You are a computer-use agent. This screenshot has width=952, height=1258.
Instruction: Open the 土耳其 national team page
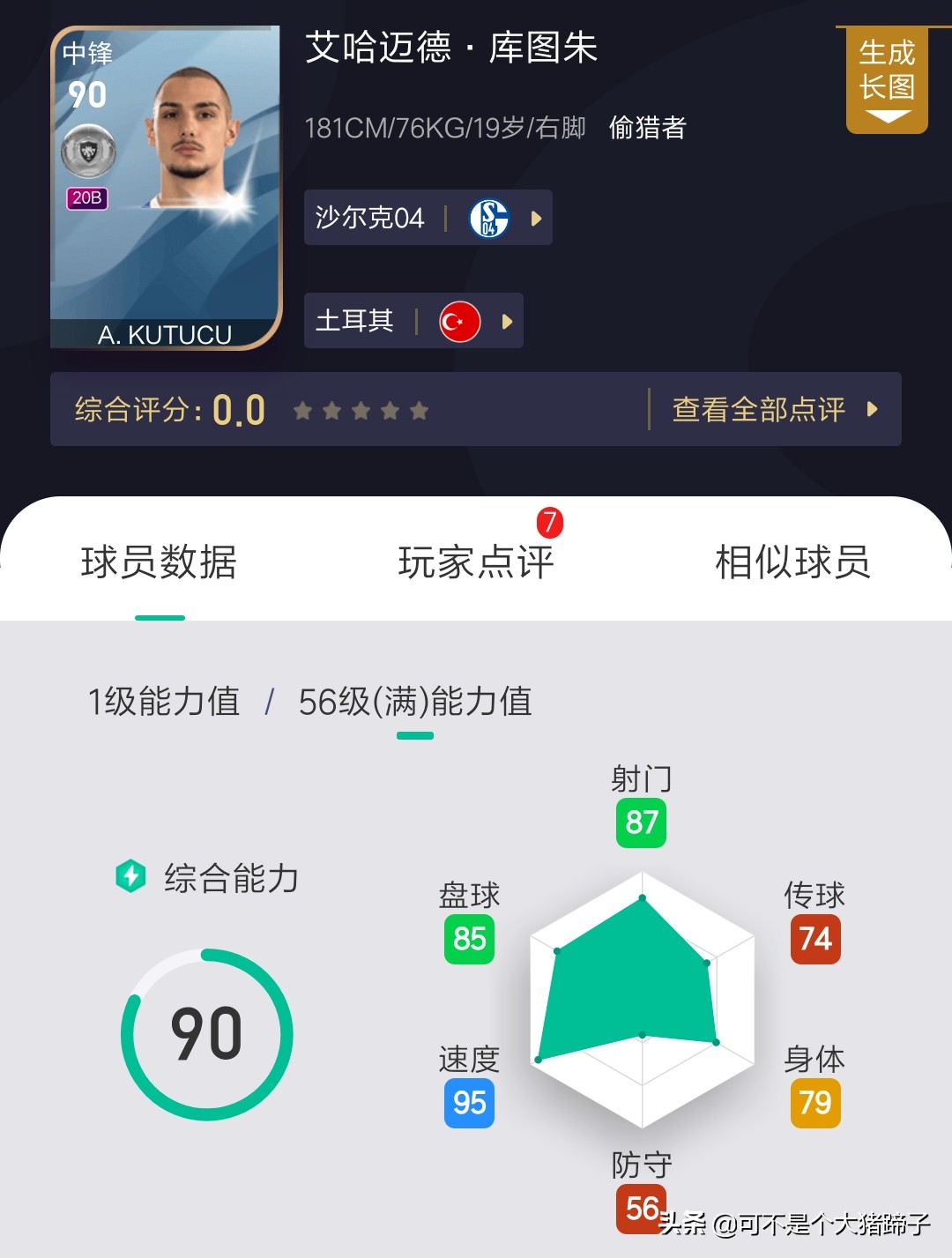[413, 321]
